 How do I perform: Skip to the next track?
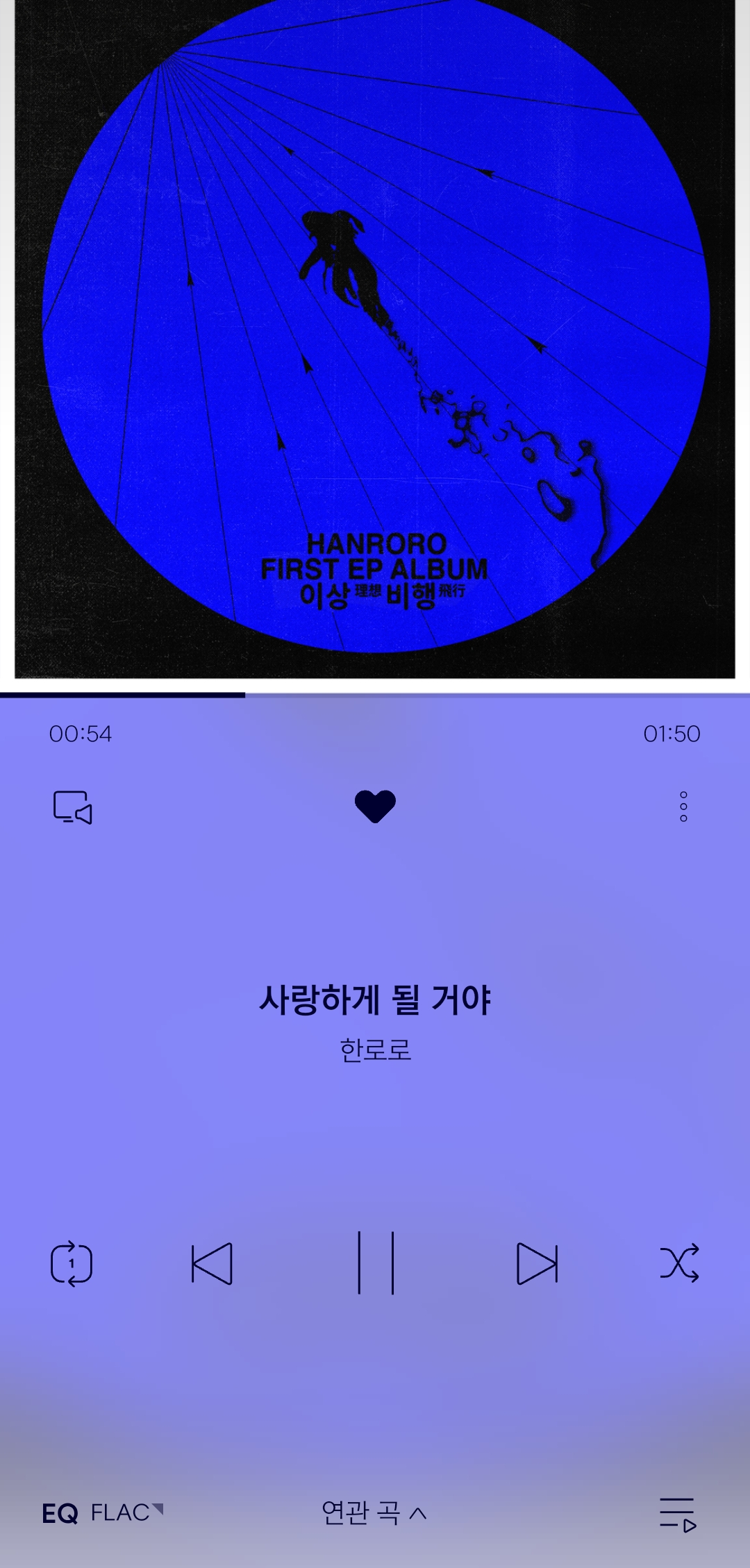pos(537,1264)
